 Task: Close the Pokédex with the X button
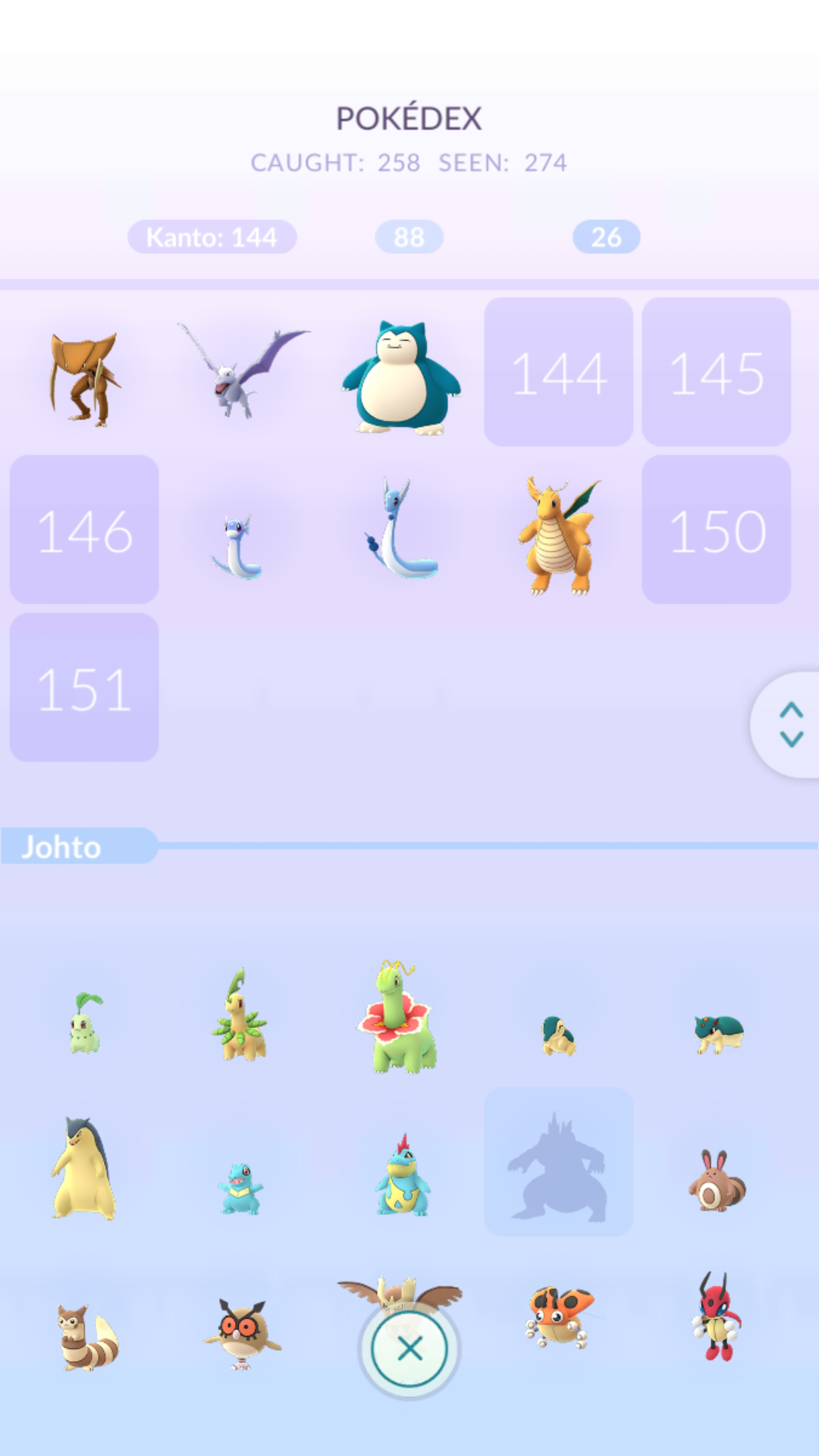coord(409,1349)
